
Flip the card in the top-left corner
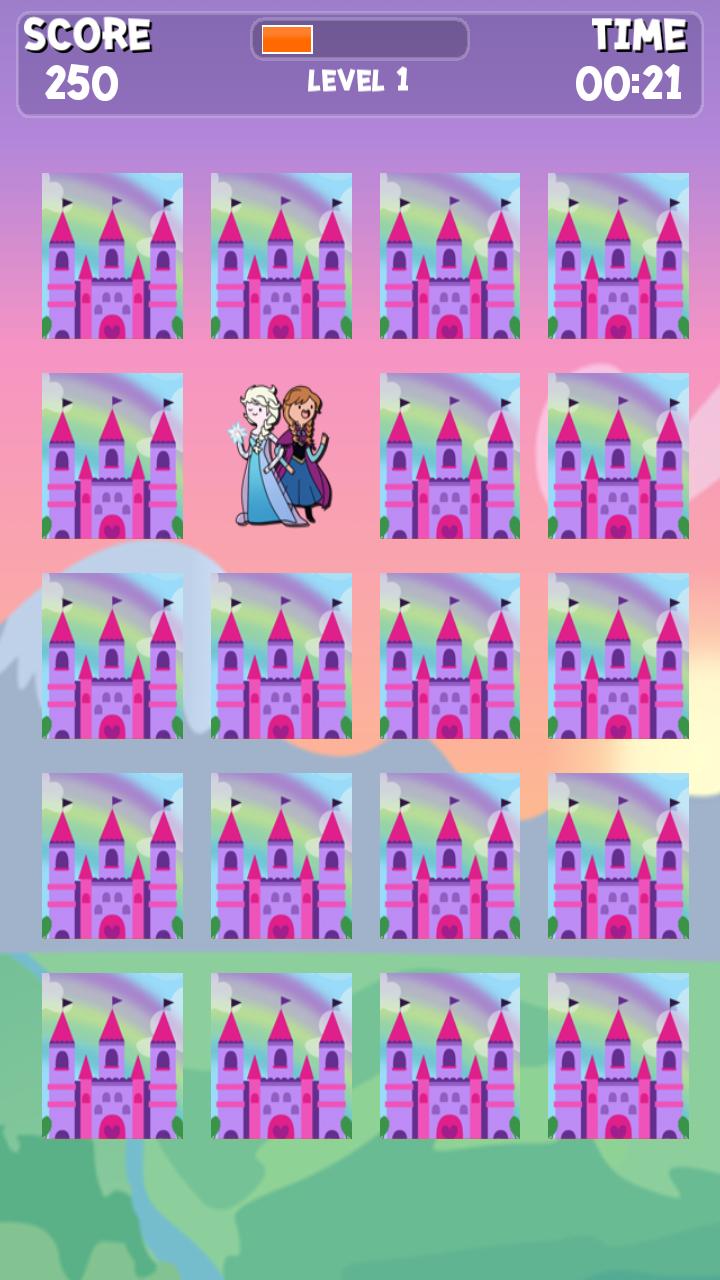110,255
